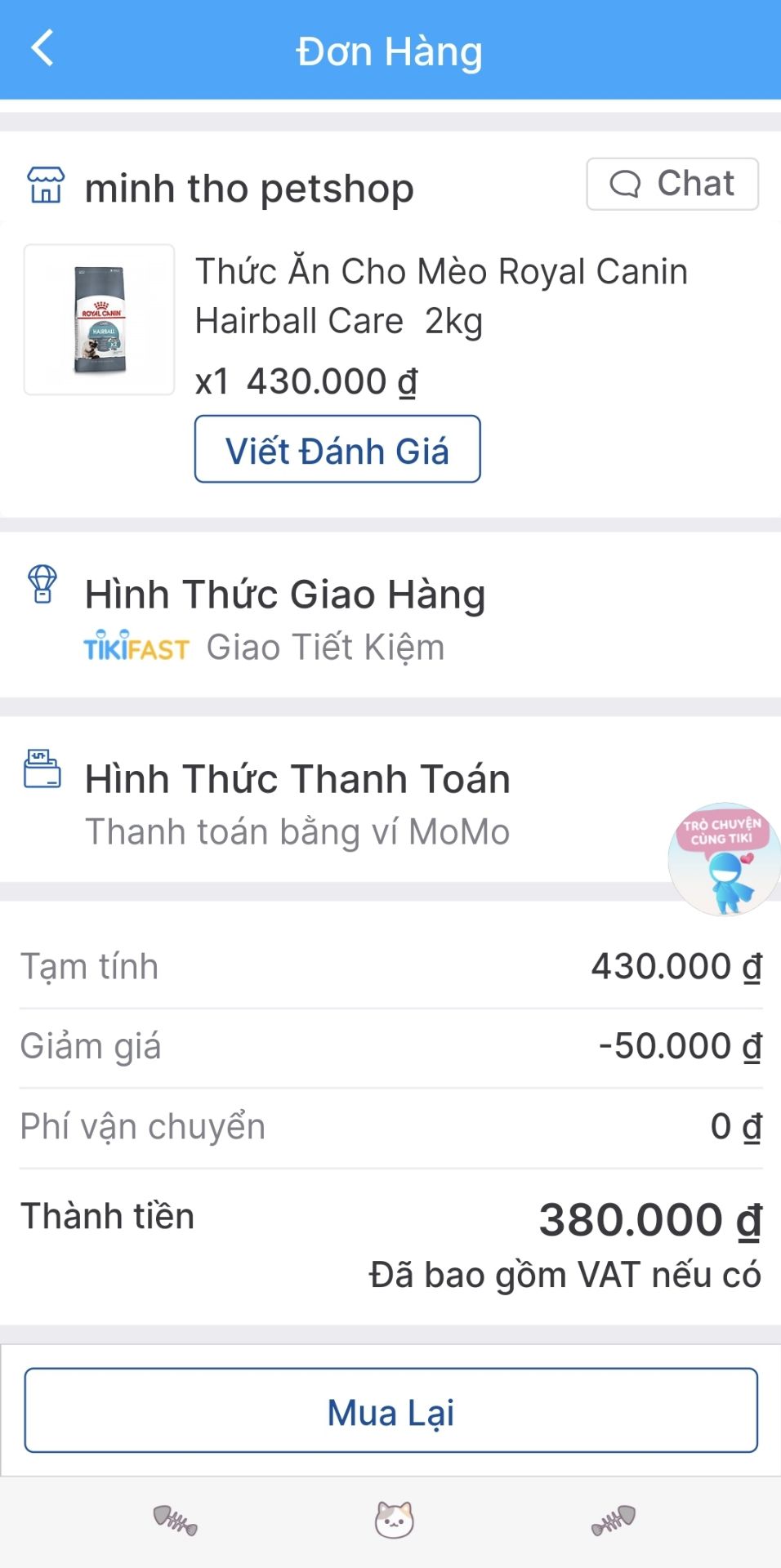Click Thanh toán bằng ví MoMo payment method
This screenshot has width=781, height=1568.
[297, 831]
